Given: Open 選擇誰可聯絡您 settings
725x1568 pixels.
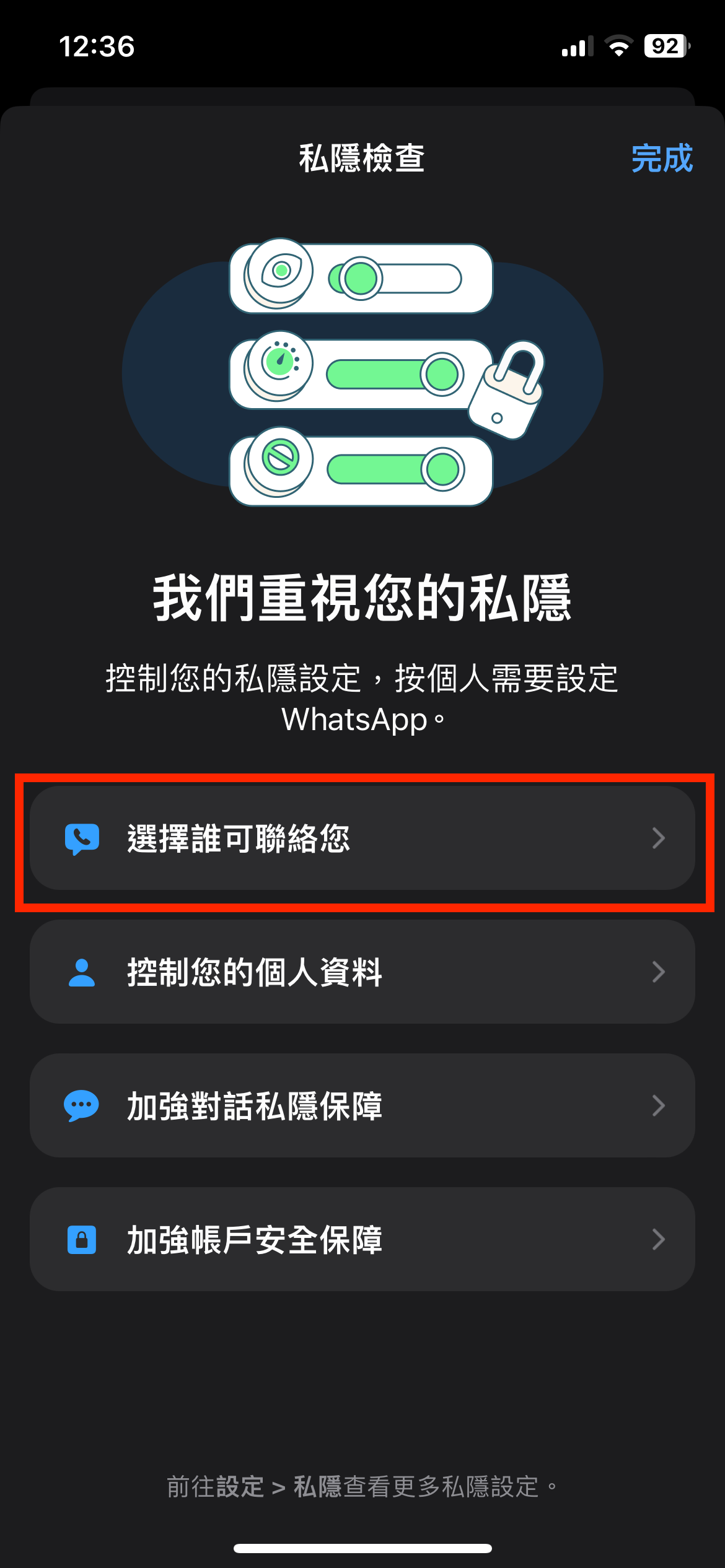Looking at the screenshot, I should coord(362,838).
